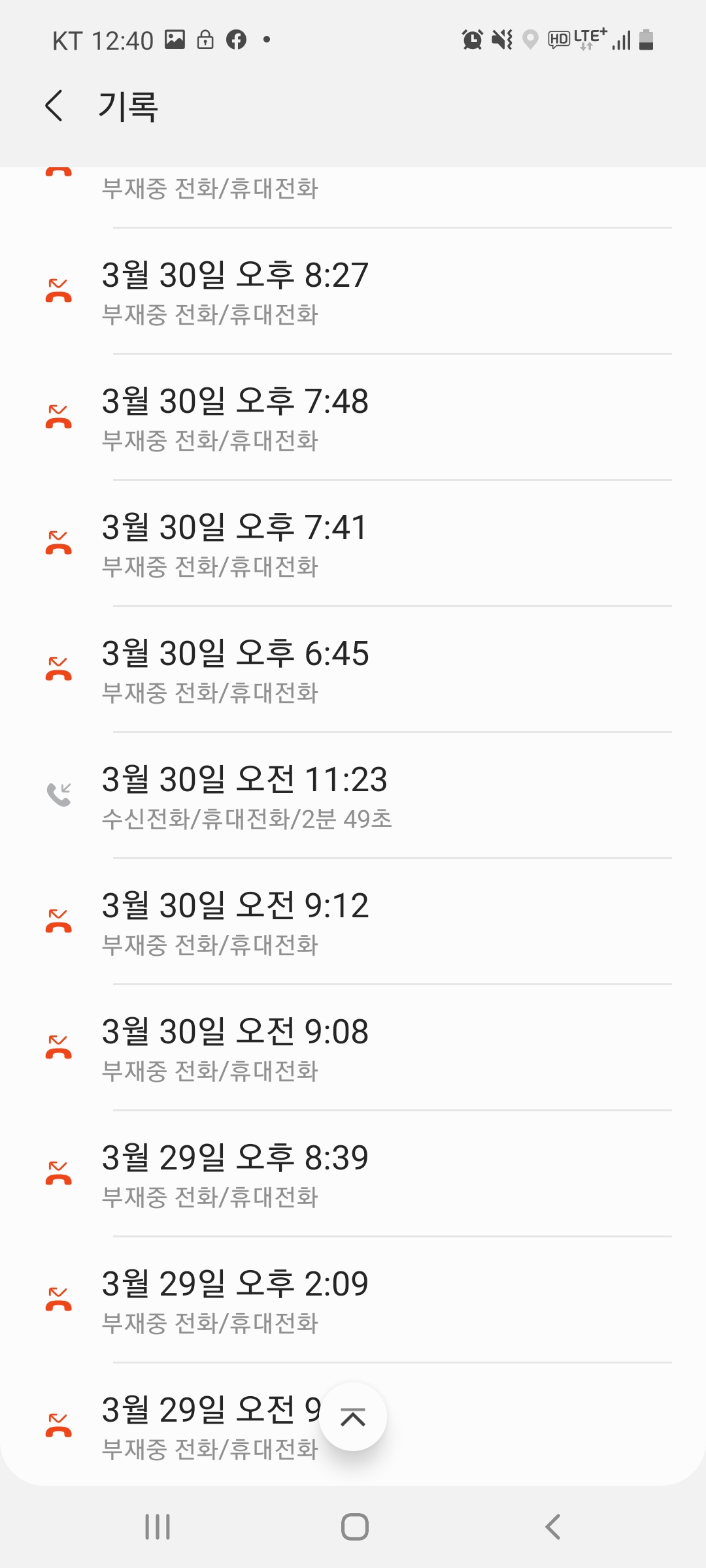Tap the 3월 30일 오후 7:41 call entry
This screenshot has height=1568, width=706.
pos(353,544)
